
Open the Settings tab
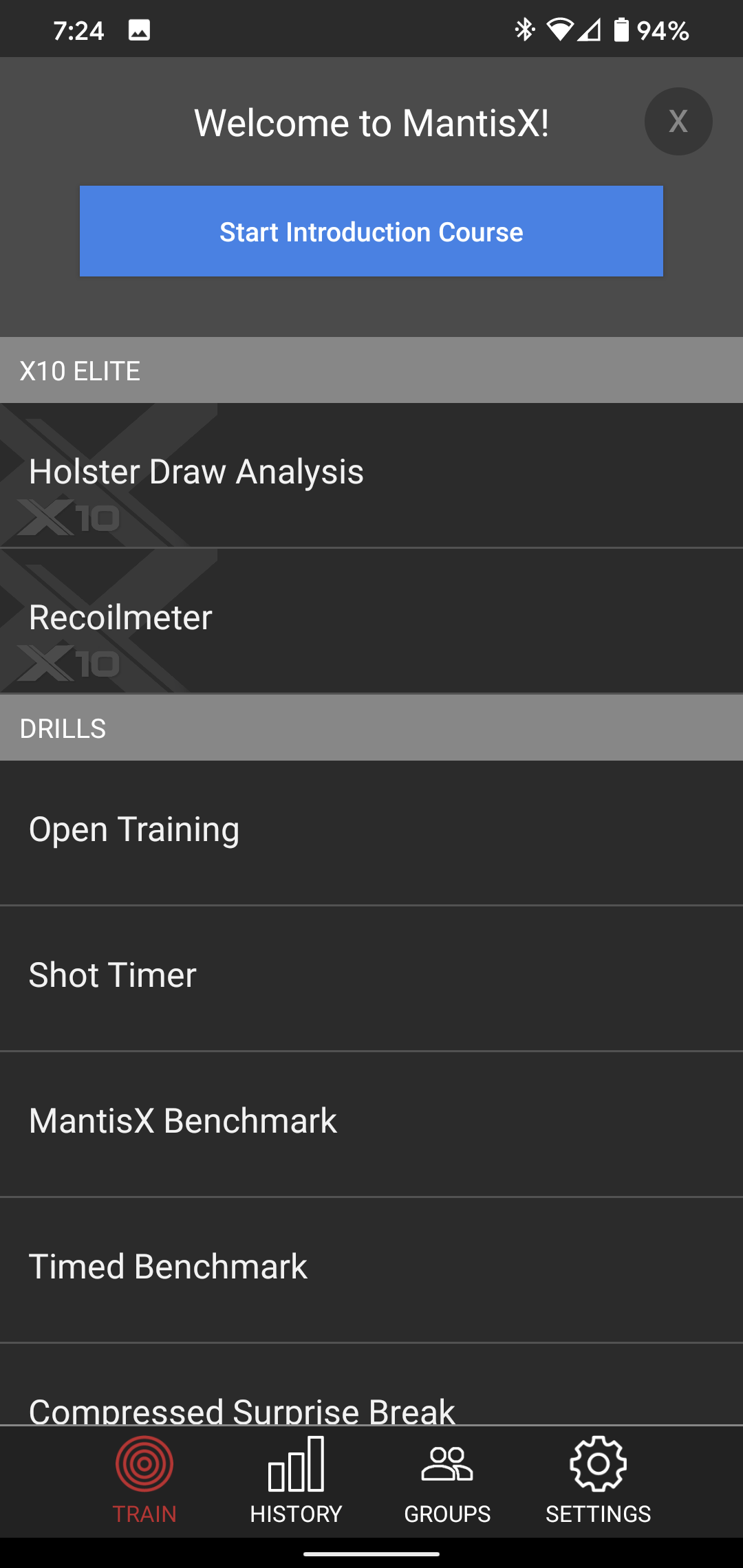tap(598, 1480)
